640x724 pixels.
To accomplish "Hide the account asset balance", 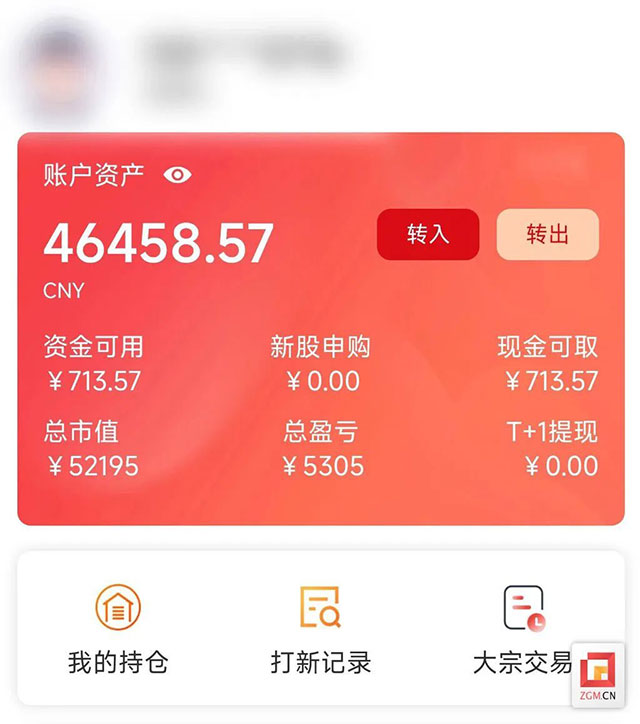I will [177, 175].
